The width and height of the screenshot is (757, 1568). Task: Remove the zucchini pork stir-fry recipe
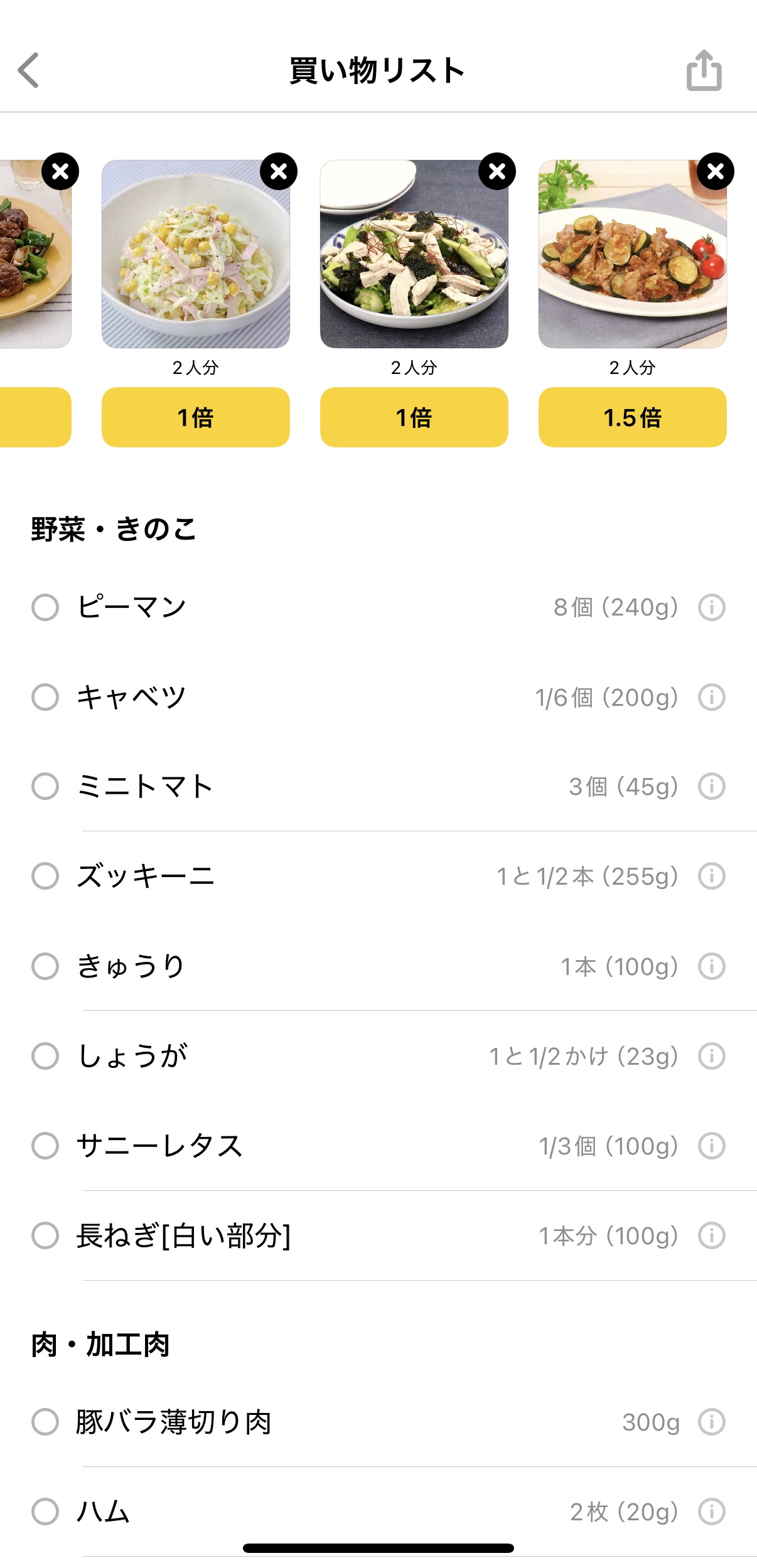pyautogui.click(x=716, y=171)
